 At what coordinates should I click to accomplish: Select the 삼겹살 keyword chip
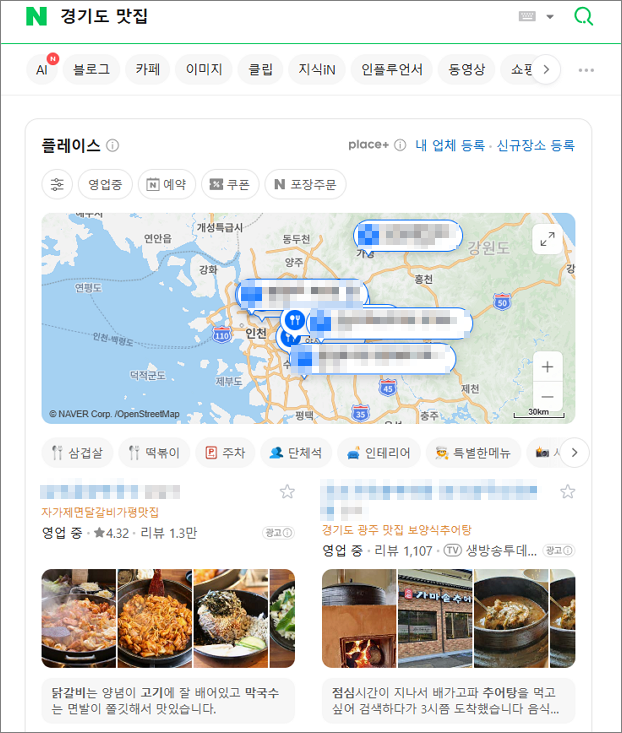[x=78, y=453]
